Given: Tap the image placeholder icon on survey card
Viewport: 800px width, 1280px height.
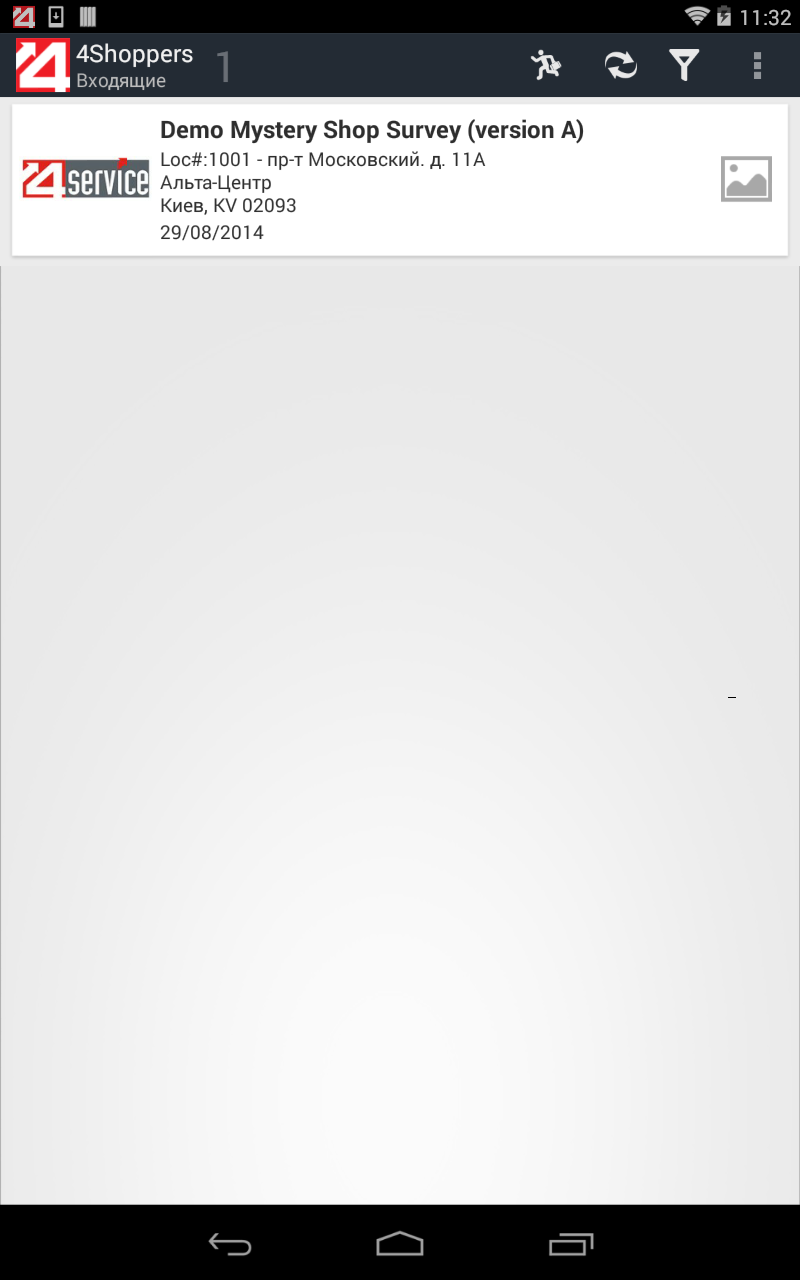Looking at the screenshot, I should tap(746, 179).
